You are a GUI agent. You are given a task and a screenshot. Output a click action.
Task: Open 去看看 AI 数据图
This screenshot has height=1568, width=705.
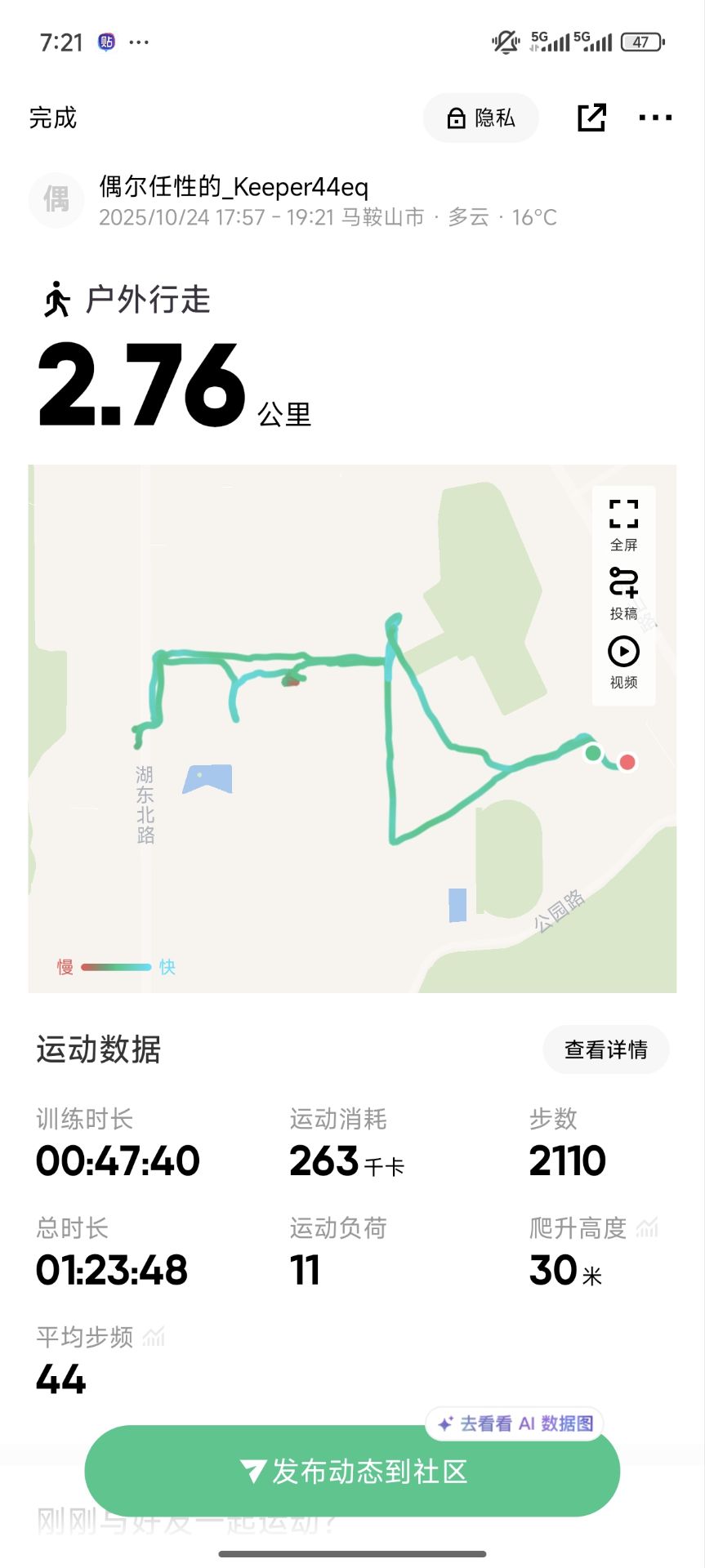coord(515,1423)
